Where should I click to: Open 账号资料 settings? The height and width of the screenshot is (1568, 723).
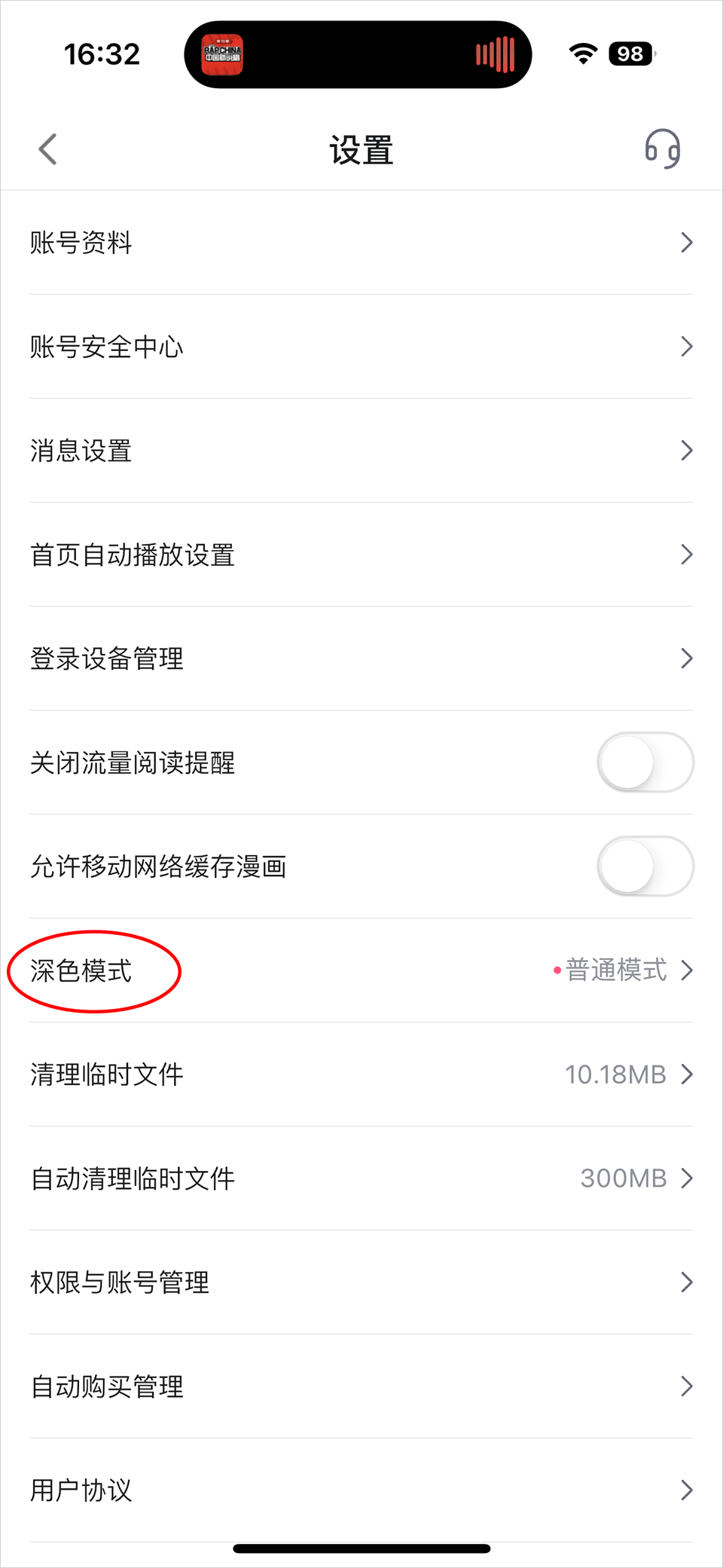(x=361, y=243)
